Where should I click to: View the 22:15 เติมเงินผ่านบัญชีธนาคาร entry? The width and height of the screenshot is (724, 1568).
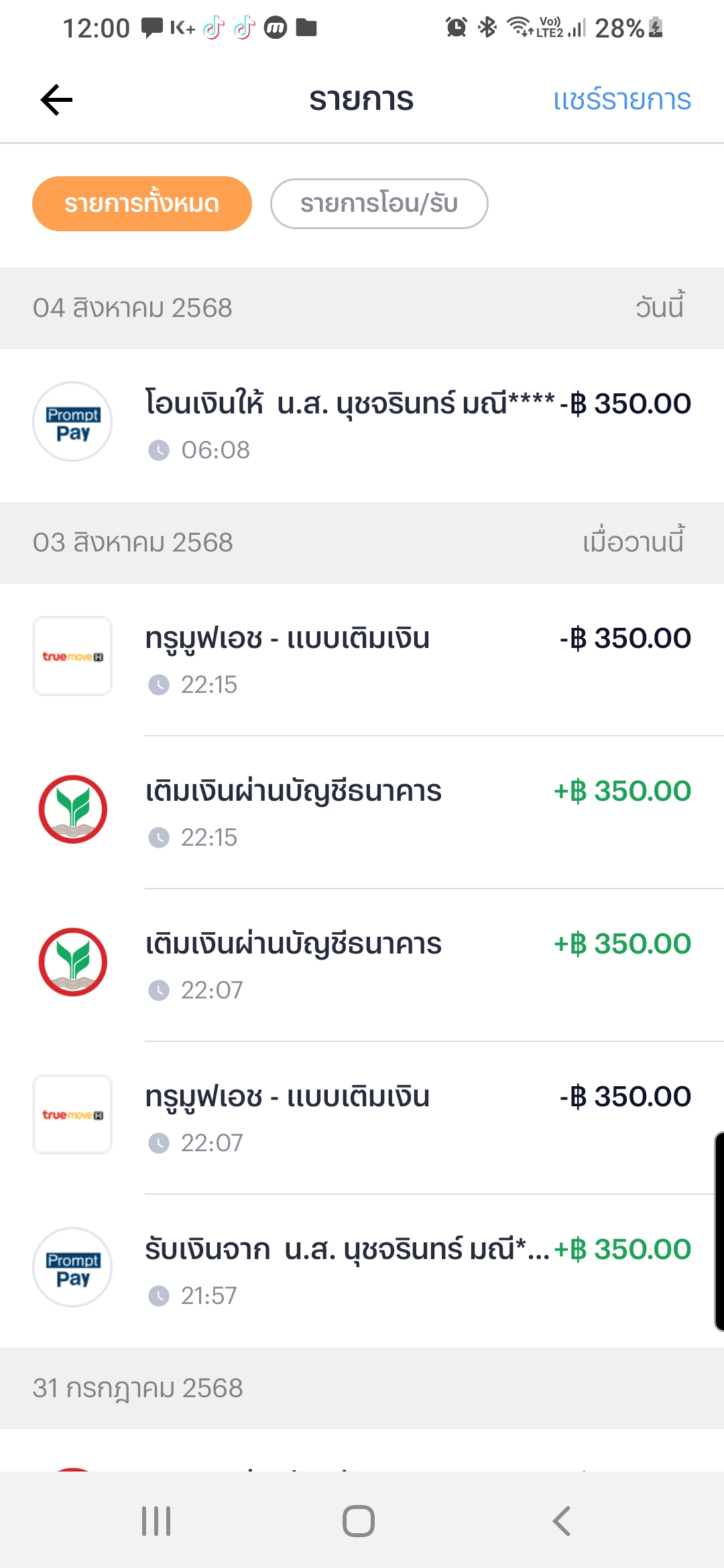(x=362, y=812)
